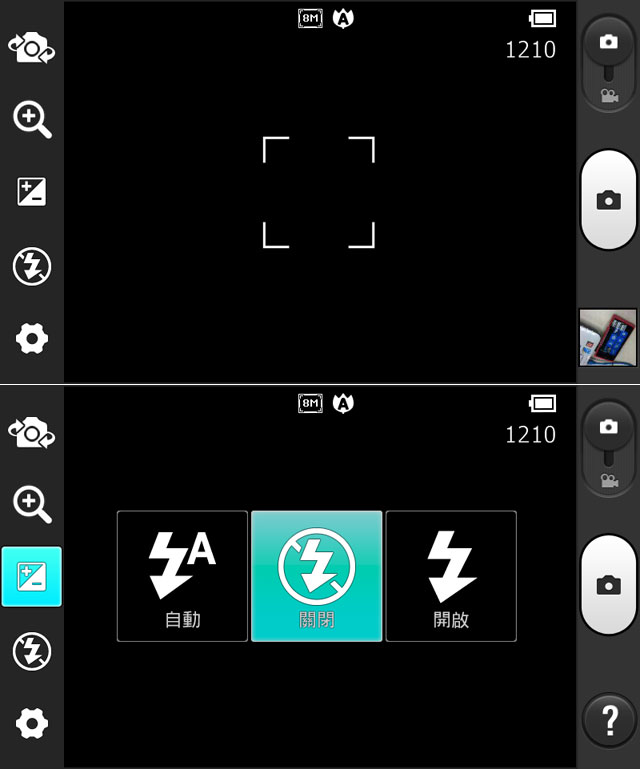Choose the 關閉 flash off option
The image size is (640, 769).
pos(316,576)
